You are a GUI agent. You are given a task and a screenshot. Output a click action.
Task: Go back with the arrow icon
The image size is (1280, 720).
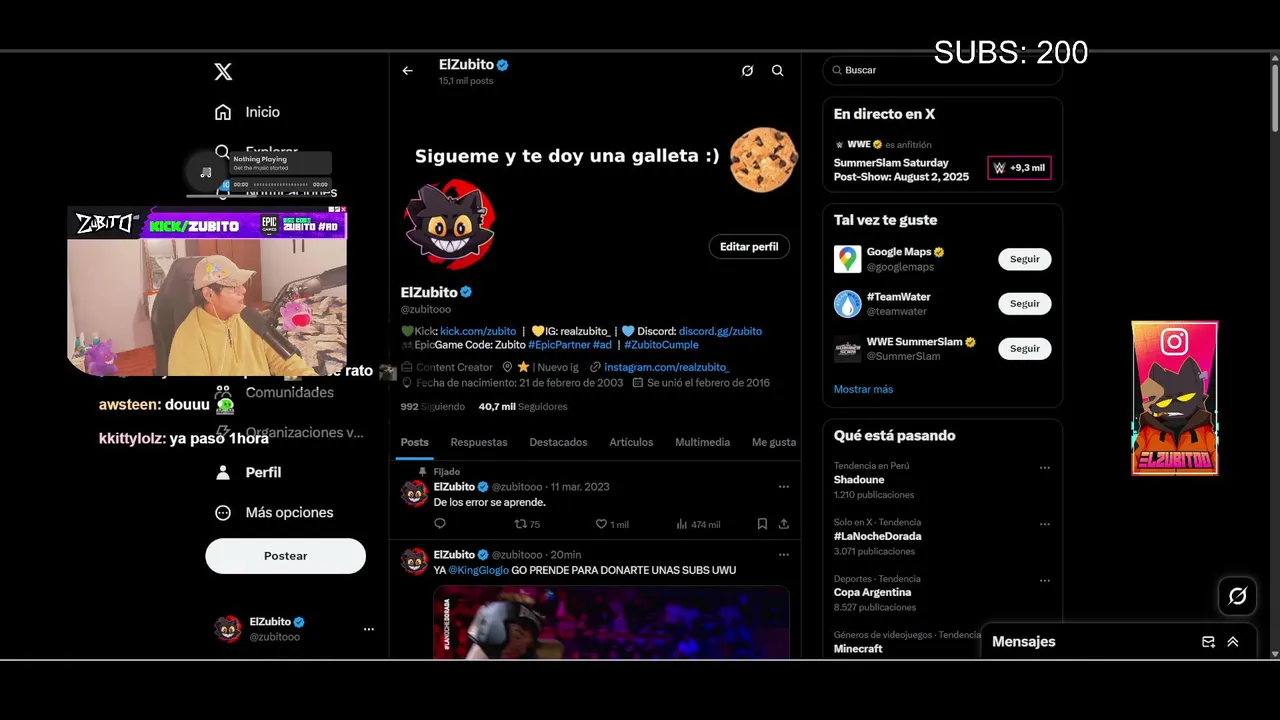tap(407, 71)
